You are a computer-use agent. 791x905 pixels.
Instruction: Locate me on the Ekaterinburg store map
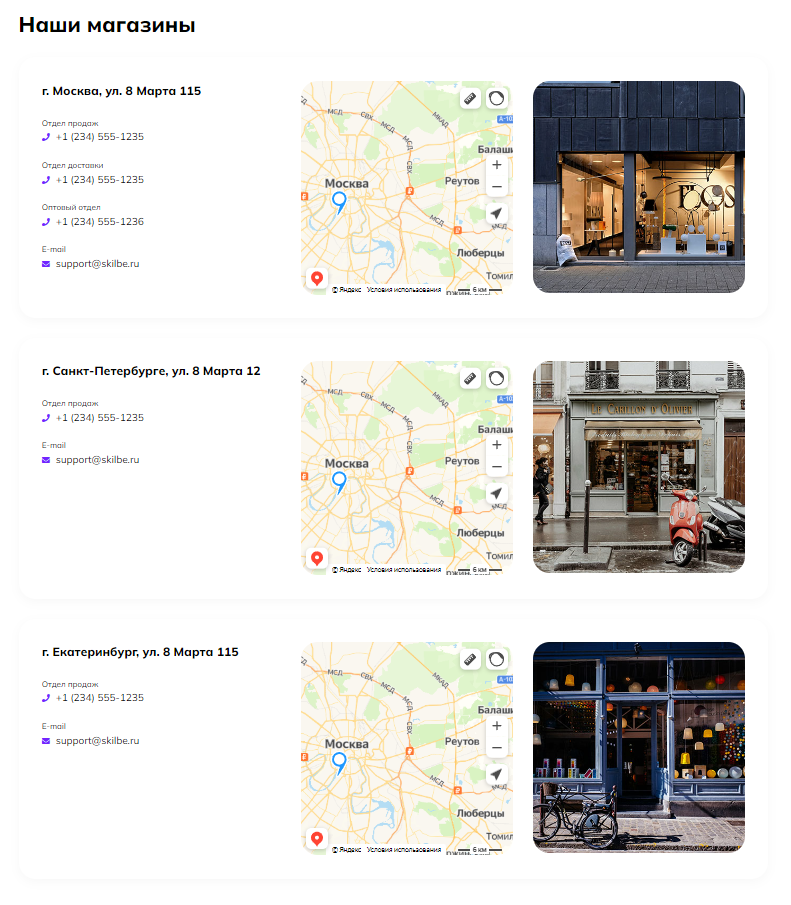click(496, 775)
